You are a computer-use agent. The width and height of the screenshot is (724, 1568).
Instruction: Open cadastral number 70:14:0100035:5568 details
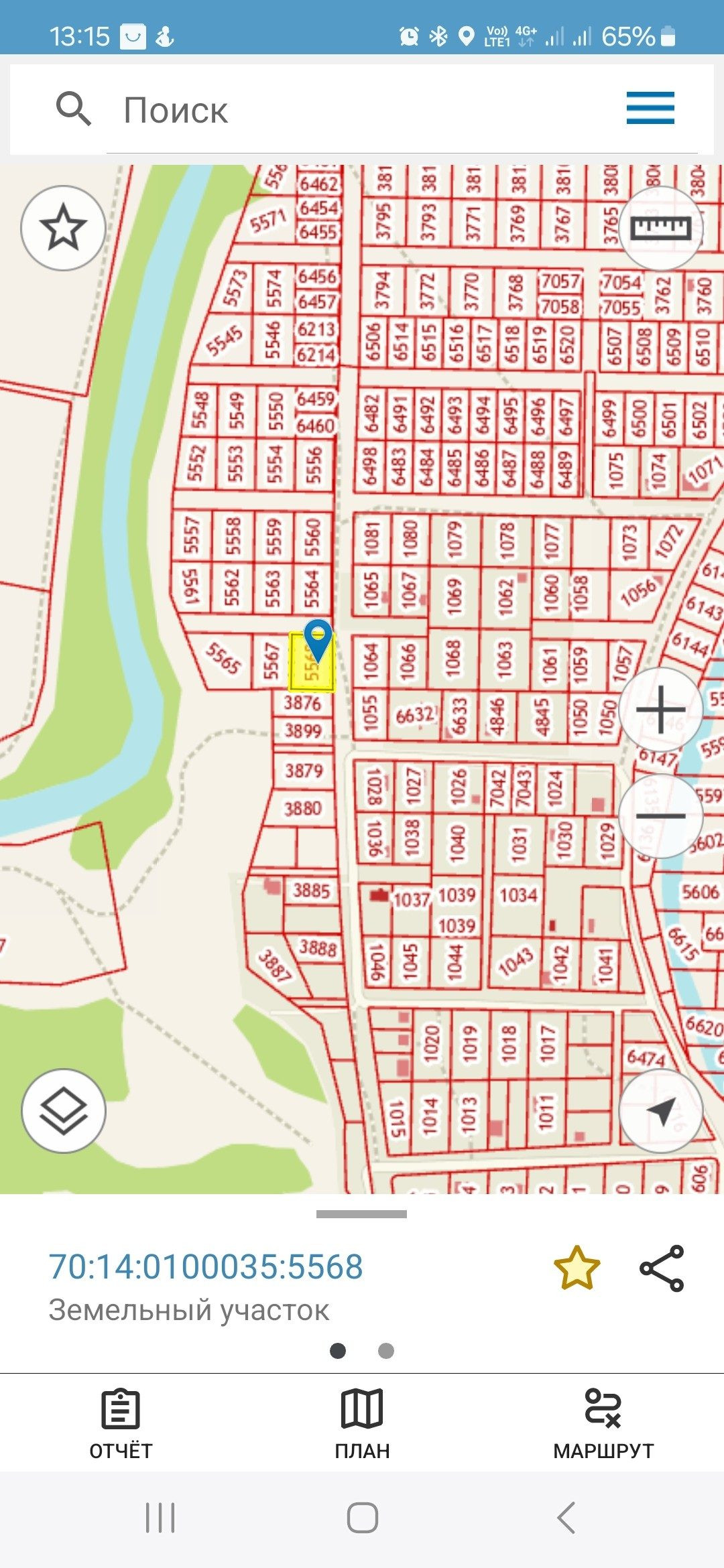click(x=206, y=1267)
